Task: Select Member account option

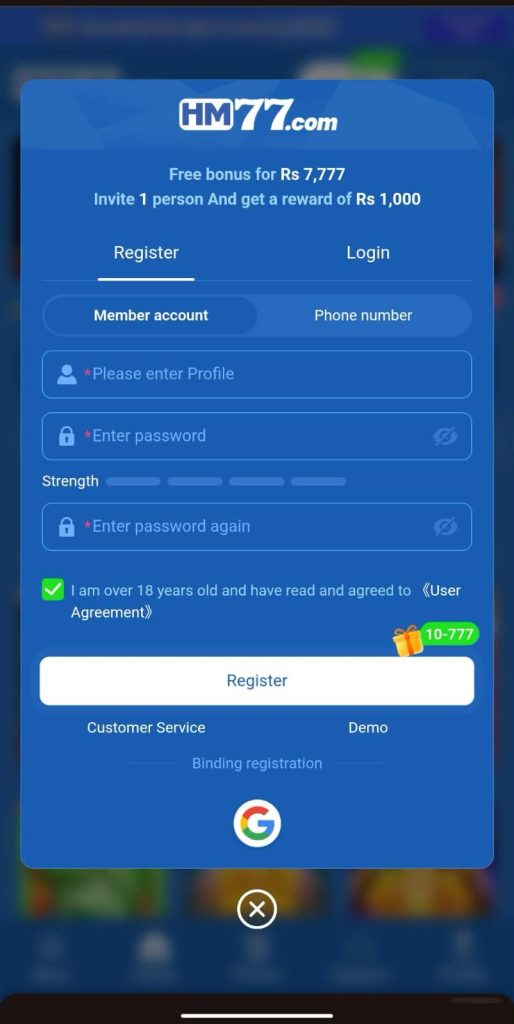Action: [x=151, y=315]
